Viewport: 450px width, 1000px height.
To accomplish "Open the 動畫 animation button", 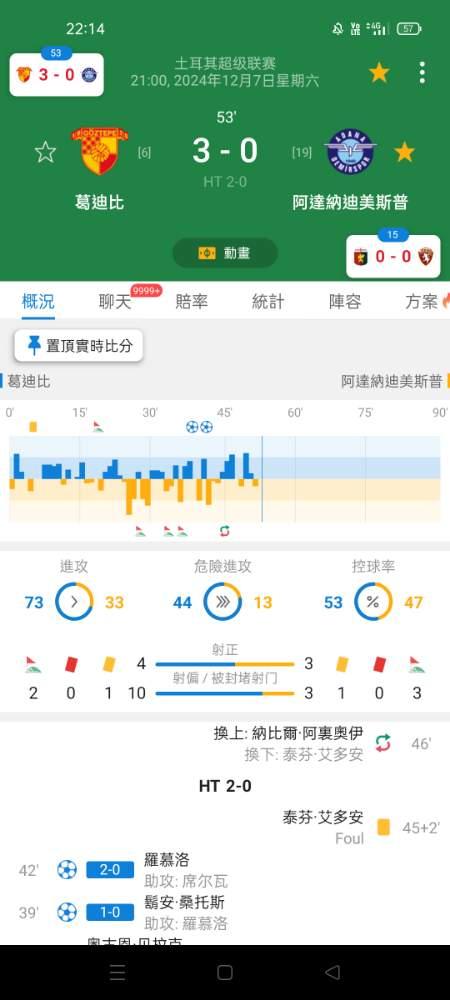I will click(x=225, y=253).
